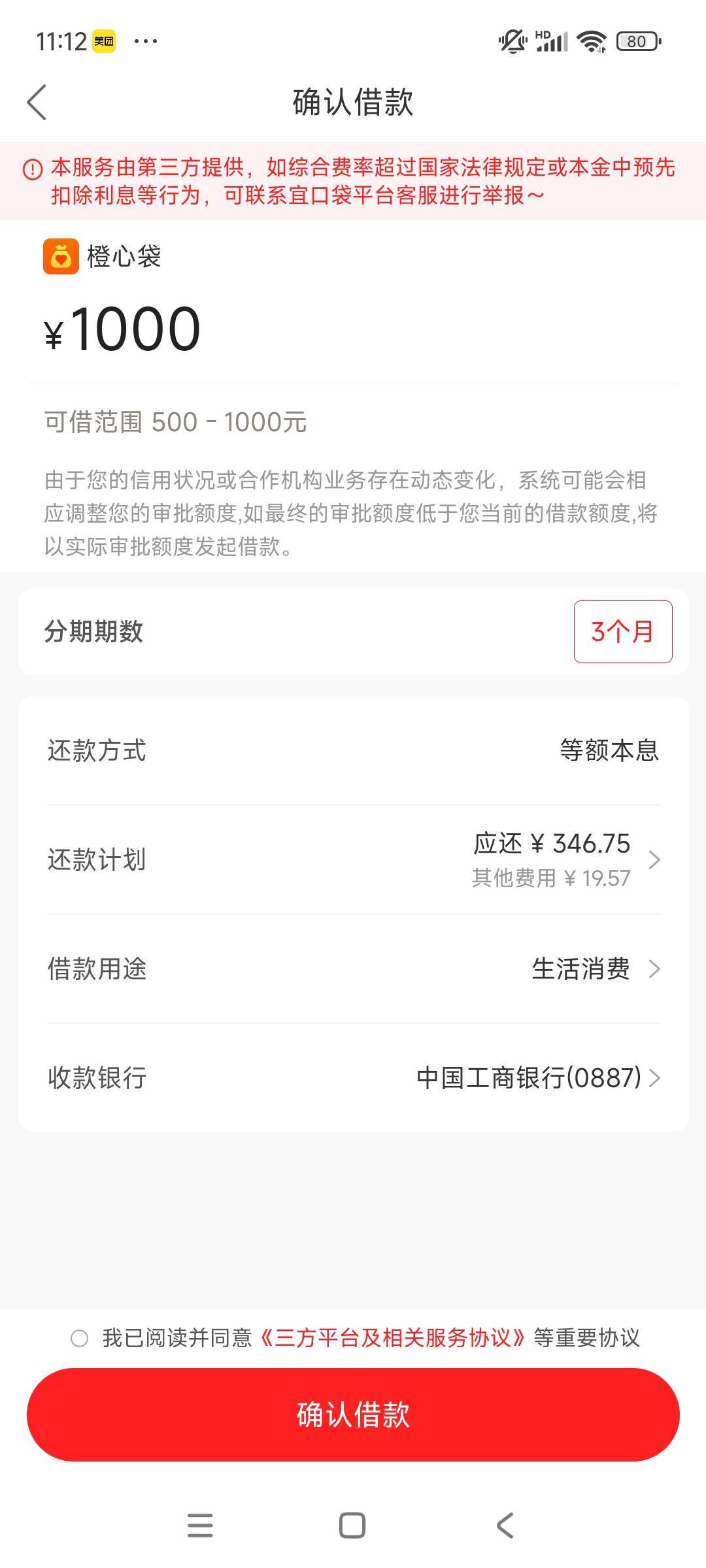Open 《三方平台及相关服务协议》 link
The image size is (706, 1568).
392,1339
